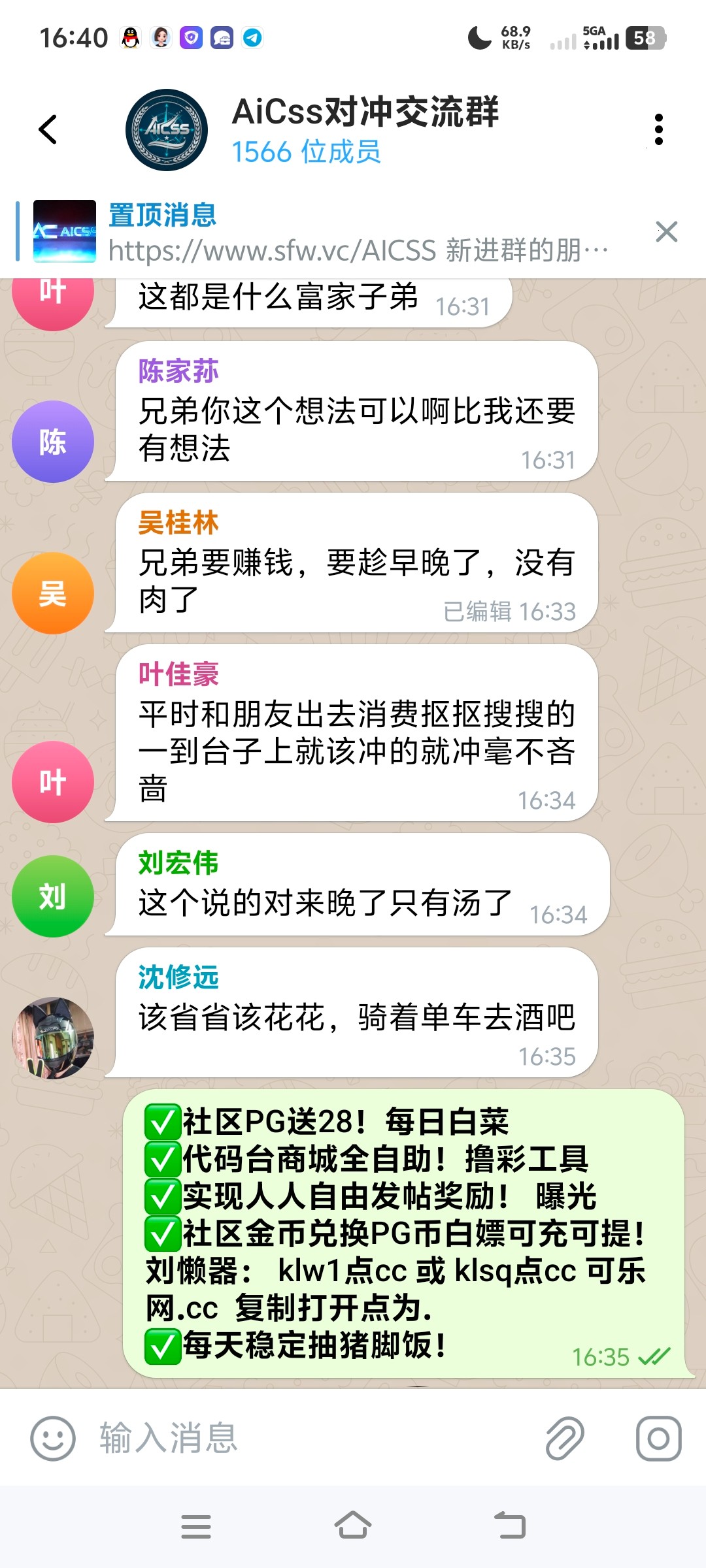This screenshot has height=1568, width=706.
Task: View 沈修远's profile photo avatar
Action: (53, 1037)
